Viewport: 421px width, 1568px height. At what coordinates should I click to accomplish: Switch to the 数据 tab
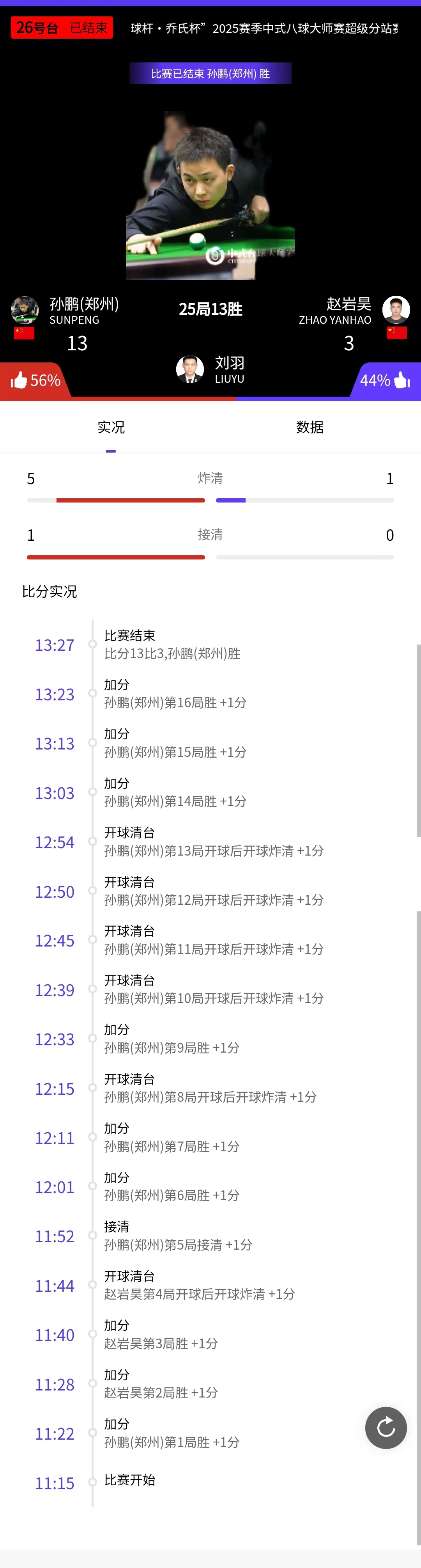click(310, 427)
